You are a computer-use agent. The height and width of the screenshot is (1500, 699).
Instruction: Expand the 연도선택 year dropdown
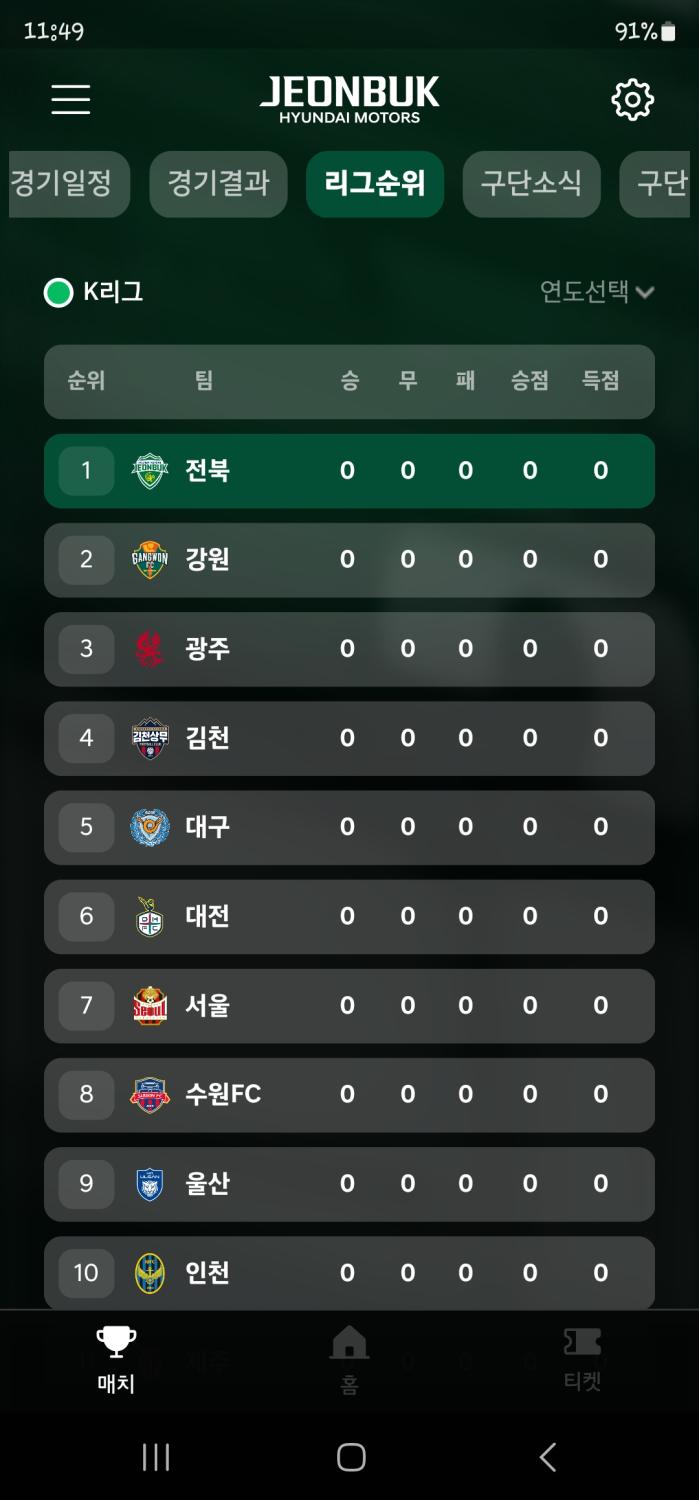pyautogui.click(x=597, y=292)
